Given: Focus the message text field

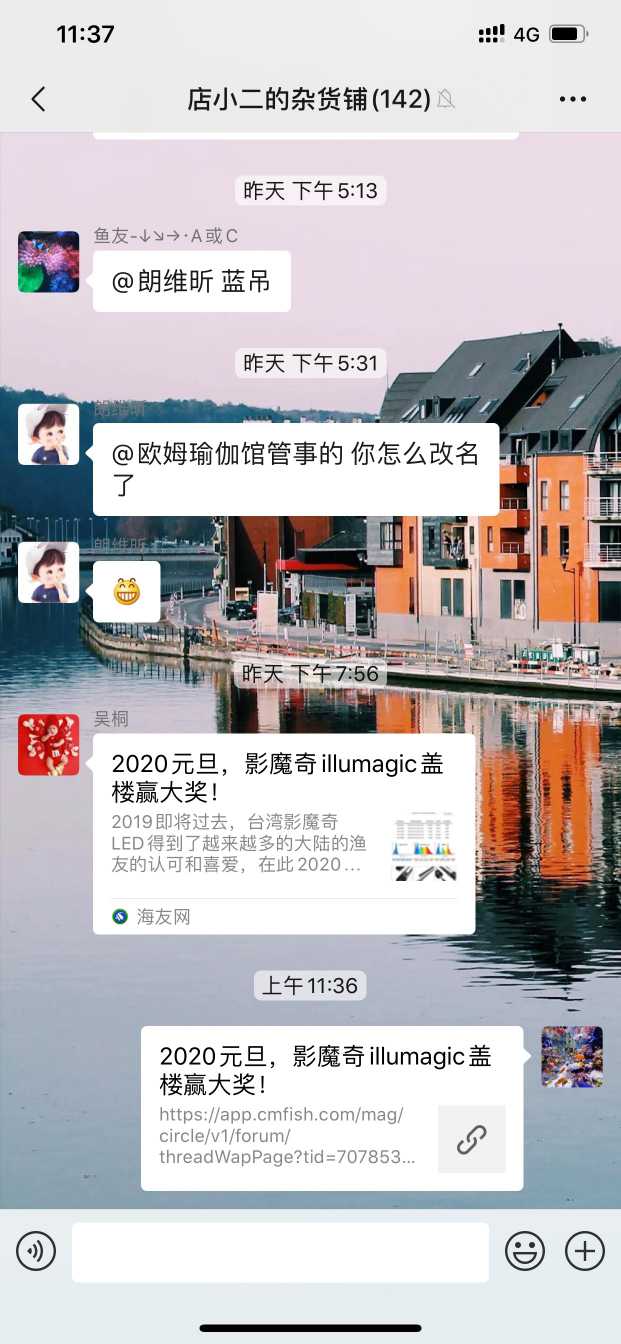Looking at the screenshot, I should 280,1251.
